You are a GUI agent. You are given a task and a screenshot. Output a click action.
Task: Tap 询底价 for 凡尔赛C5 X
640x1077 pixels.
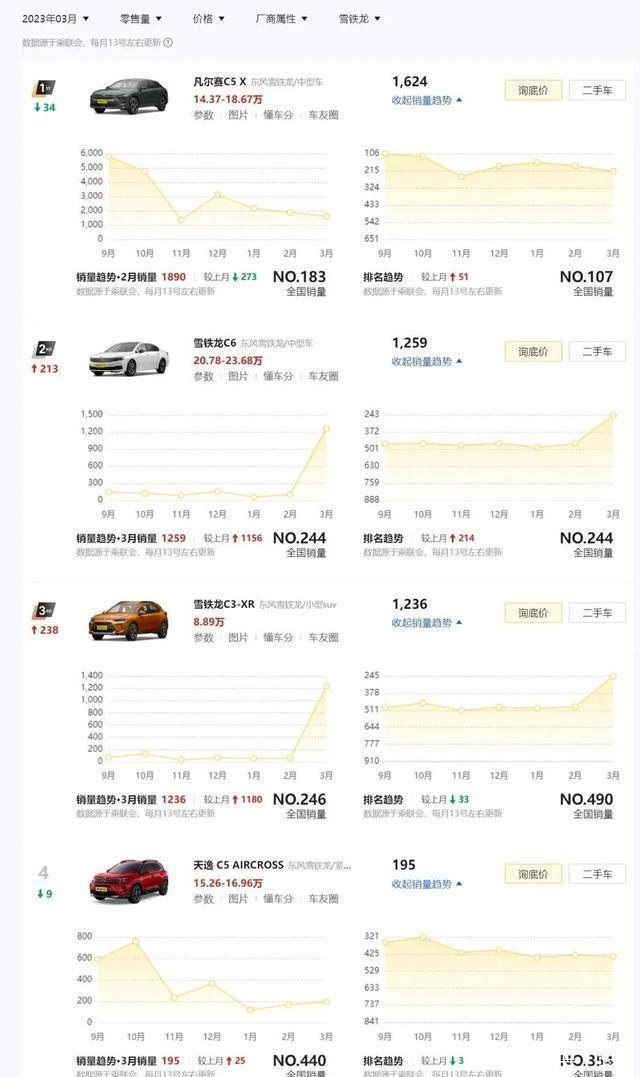(533, 91)
